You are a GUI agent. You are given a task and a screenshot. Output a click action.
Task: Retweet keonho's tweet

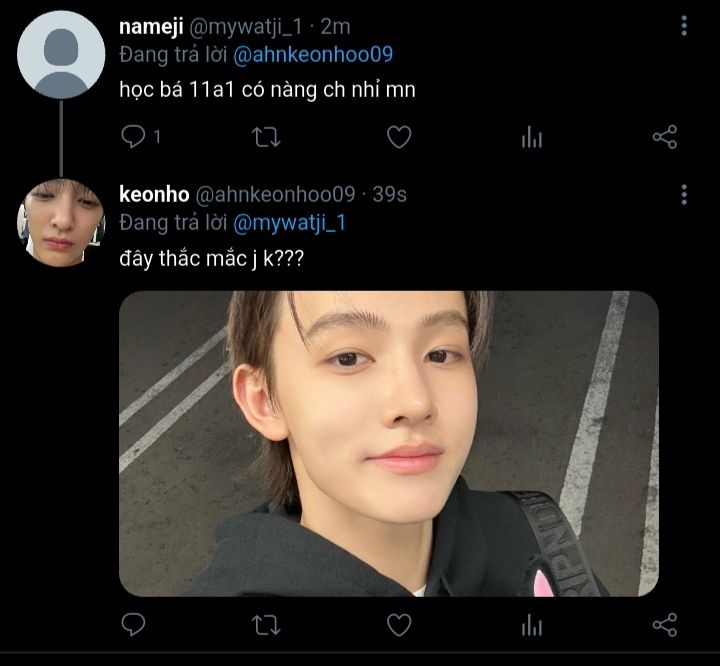(266, 626)
